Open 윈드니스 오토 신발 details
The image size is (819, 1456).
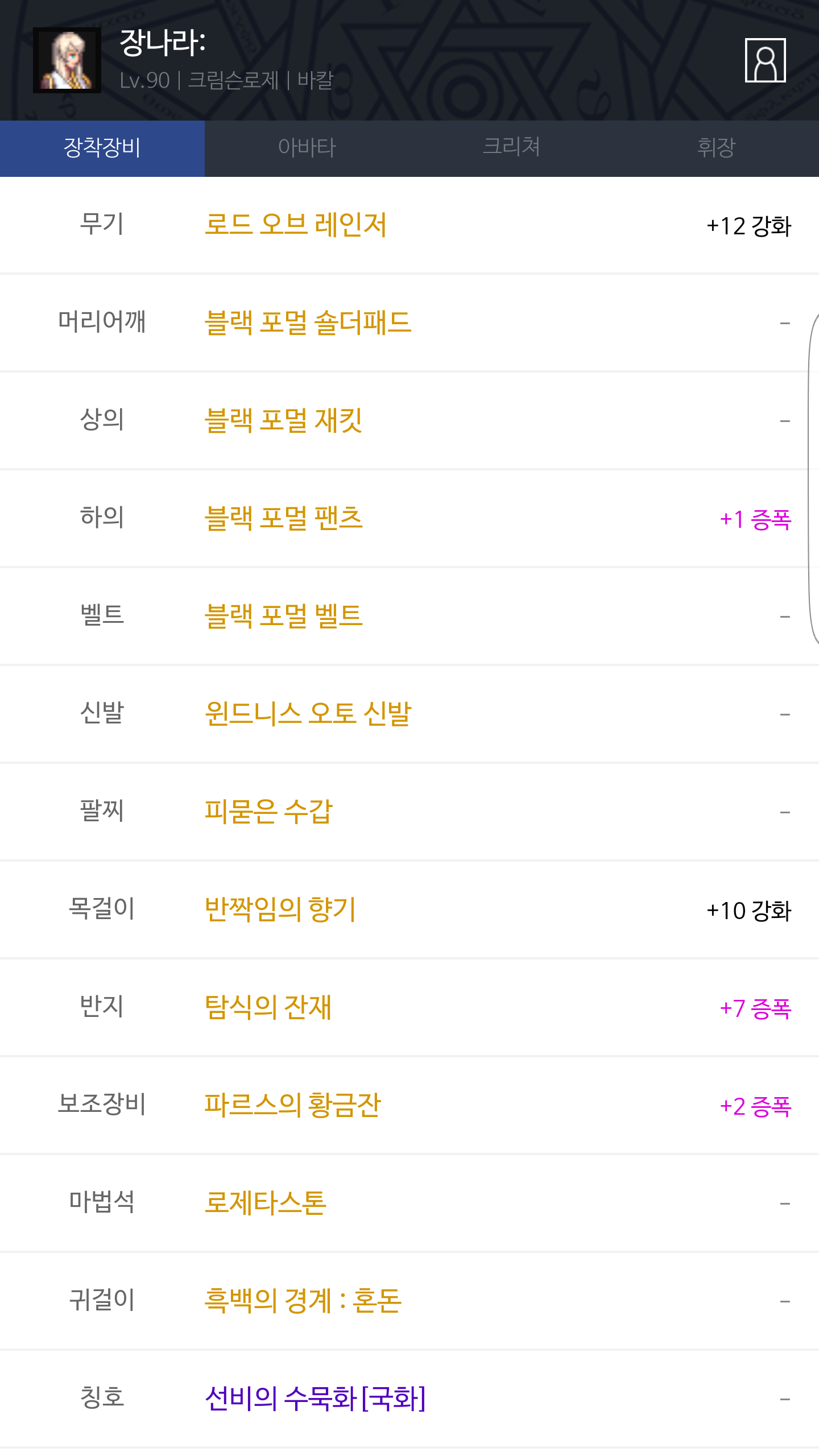click(308, 714)
